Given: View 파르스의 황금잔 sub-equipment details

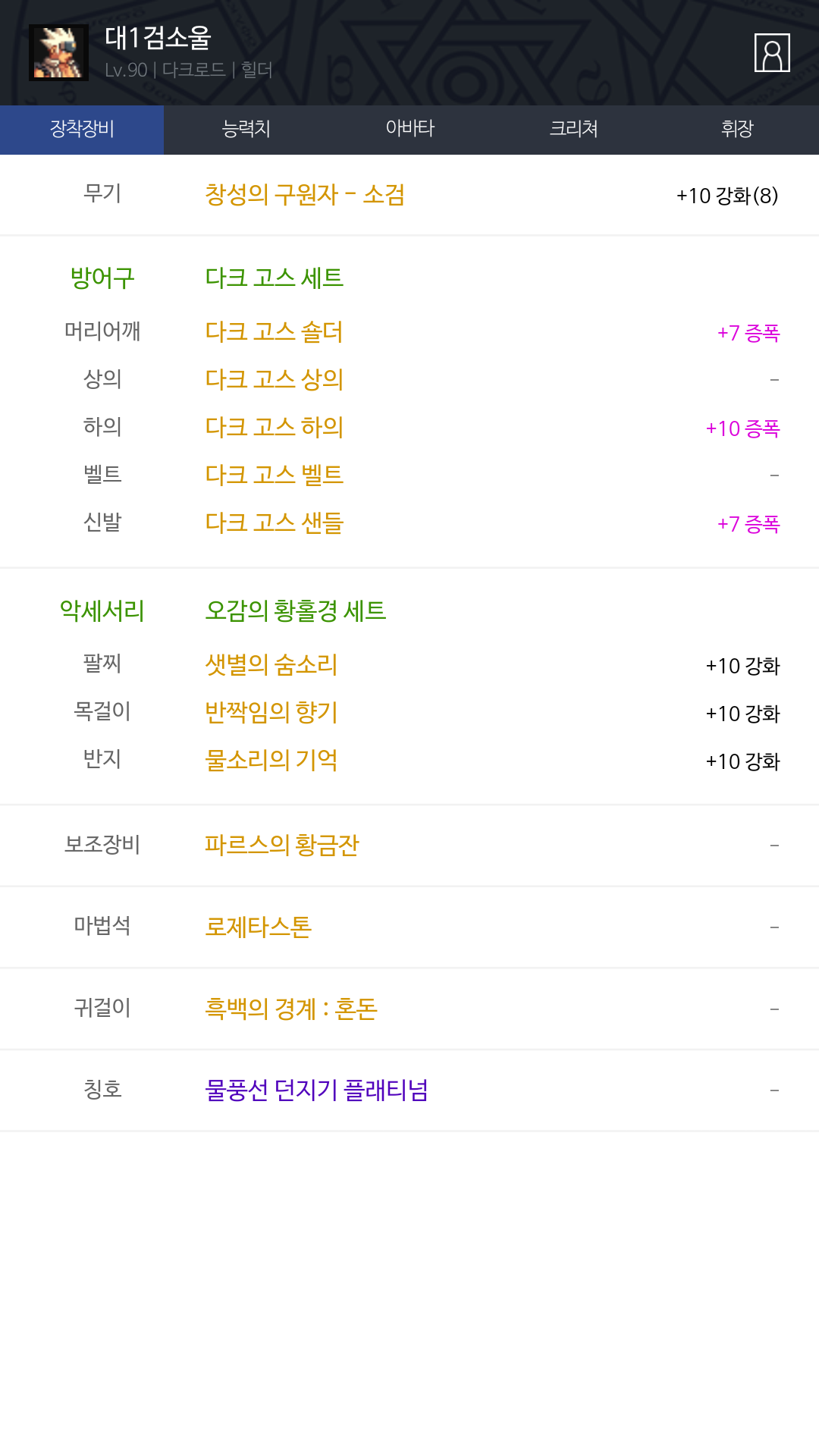Looking at the screenshot, I should [282, 845].
